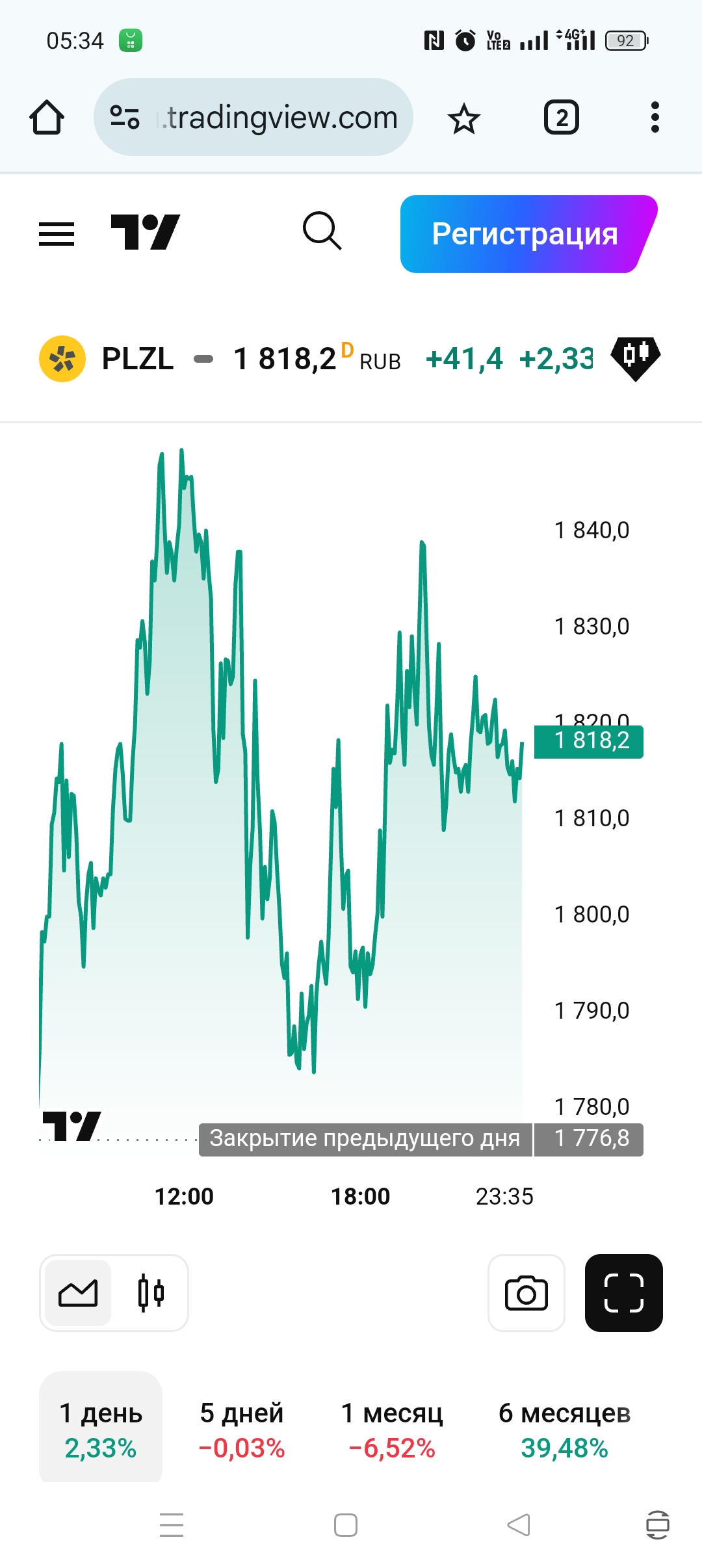Select the 6 месяцев range
The image size is (702, 1568).
pos(564,1429)
